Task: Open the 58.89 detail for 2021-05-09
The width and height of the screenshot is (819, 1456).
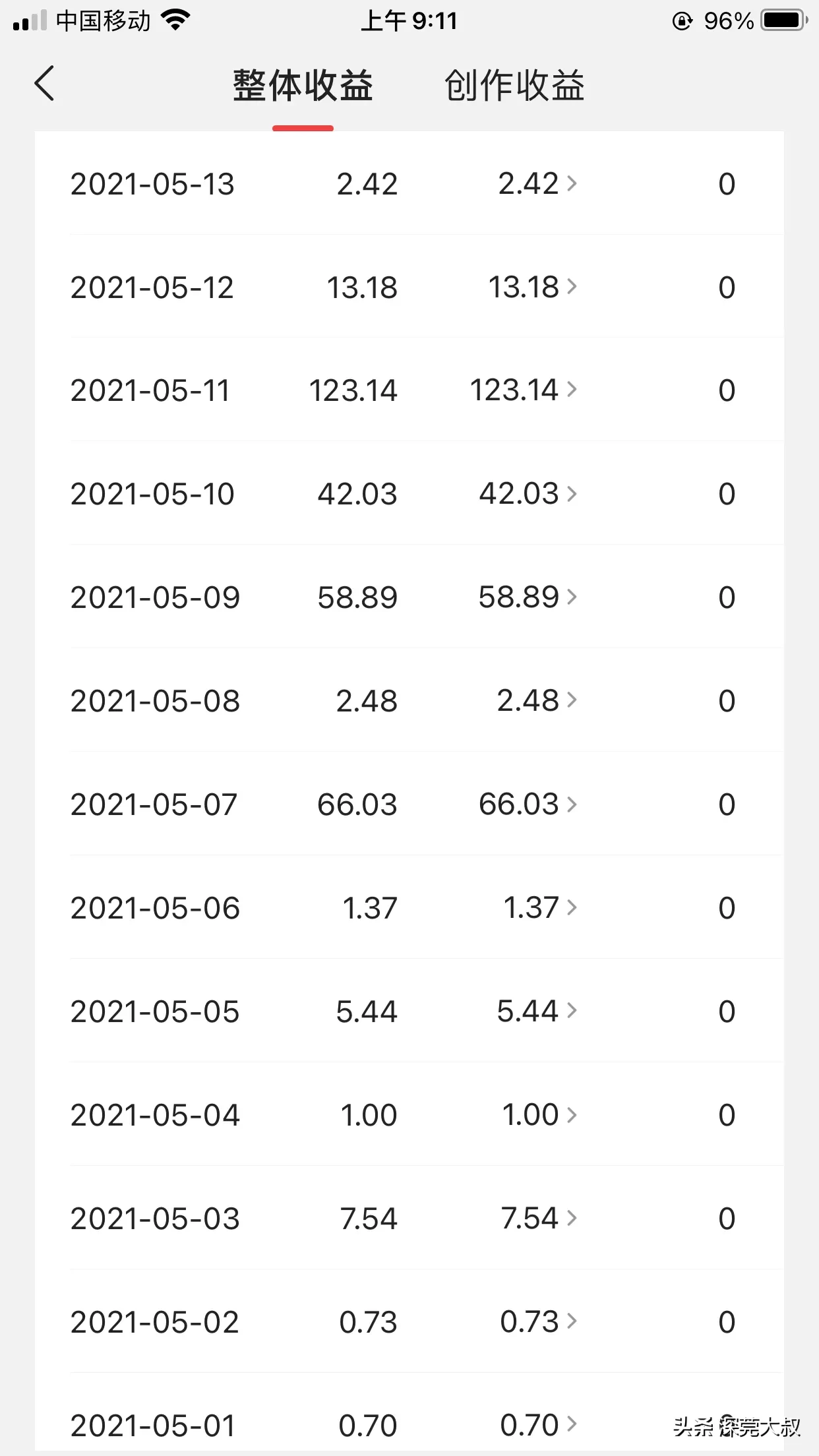Action: [528, 597]
